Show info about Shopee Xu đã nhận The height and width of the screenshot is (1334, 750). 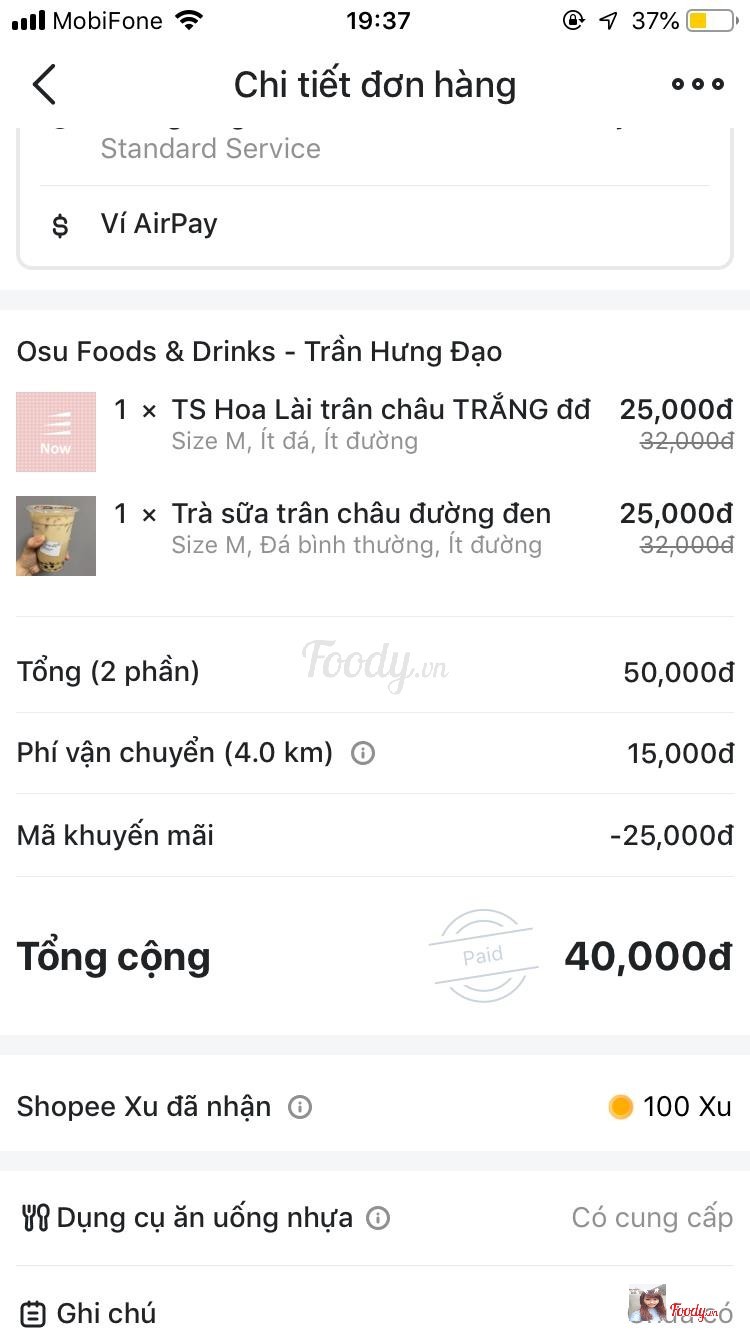[300, 1107]
